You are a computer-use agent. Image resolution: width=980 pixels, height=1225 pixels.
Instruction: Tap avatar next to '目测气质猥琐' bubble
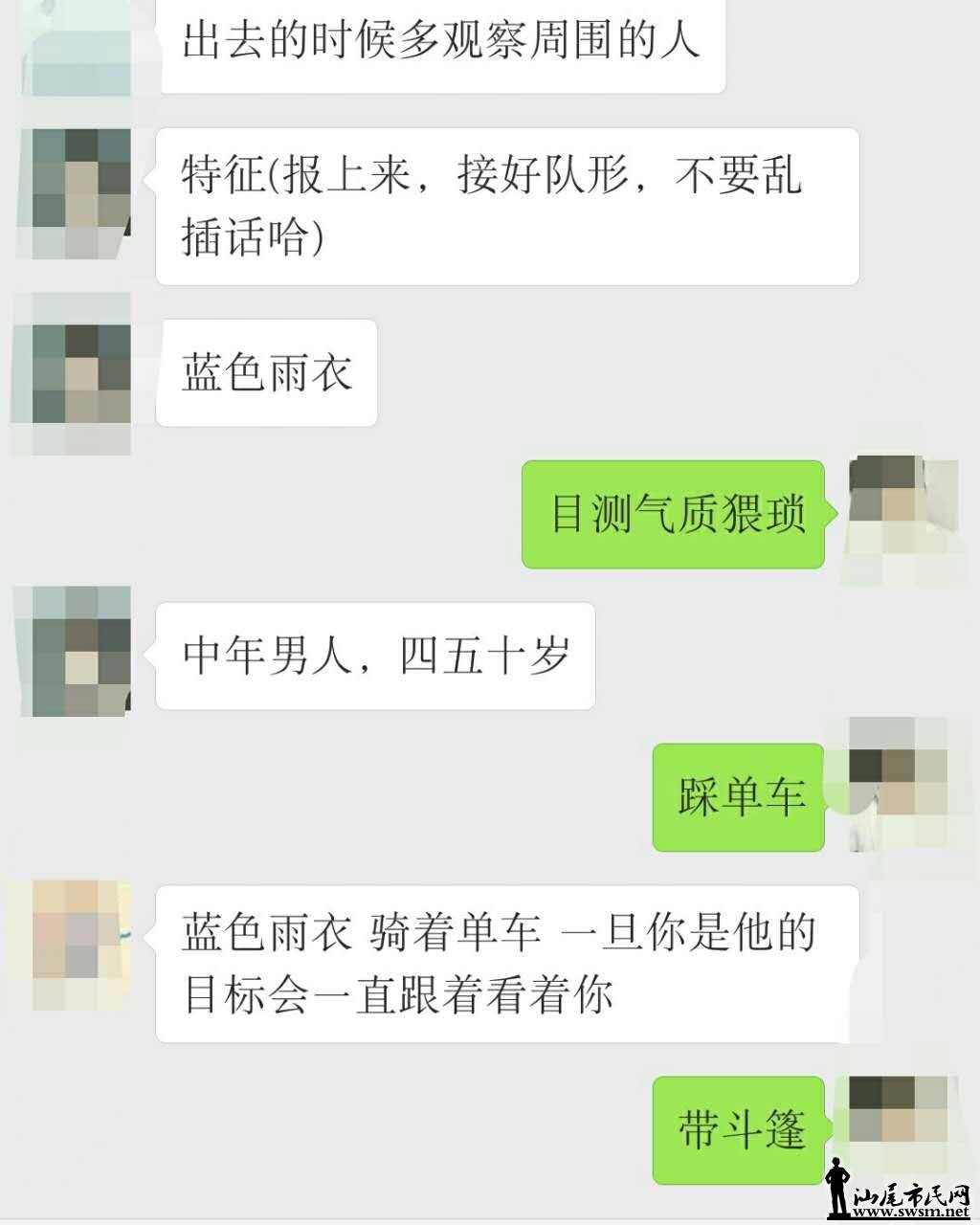click(900, 515)
